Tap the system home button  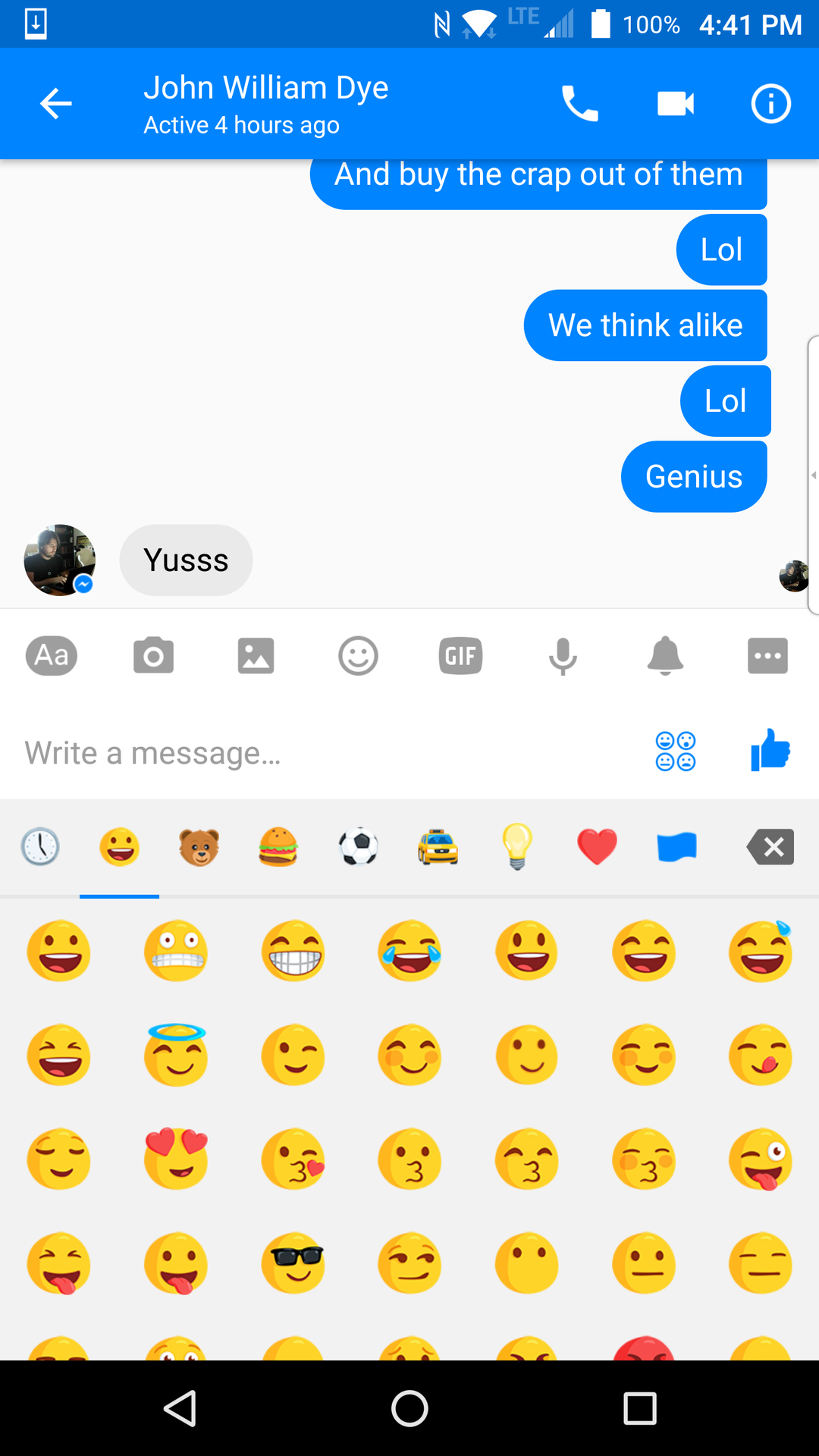tap(409, 1409)
